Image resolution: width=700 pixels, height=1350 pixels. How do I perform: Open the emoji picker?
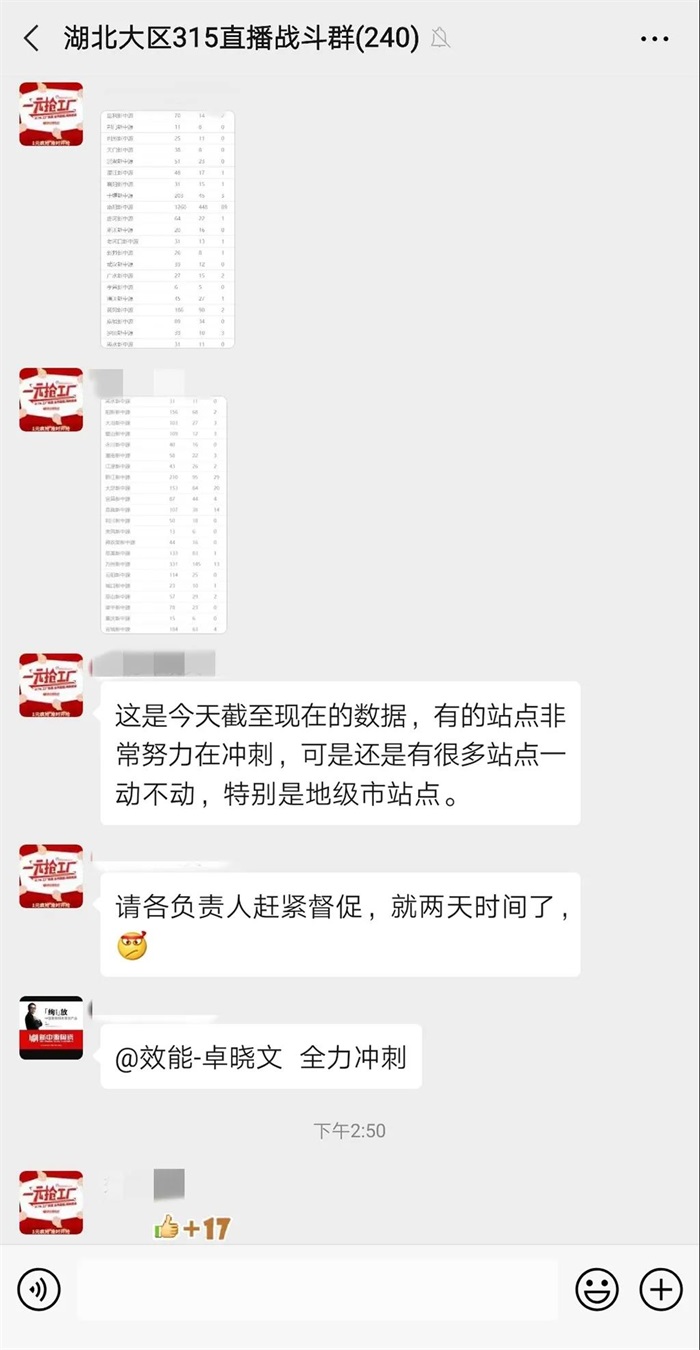coord(596,1290)
